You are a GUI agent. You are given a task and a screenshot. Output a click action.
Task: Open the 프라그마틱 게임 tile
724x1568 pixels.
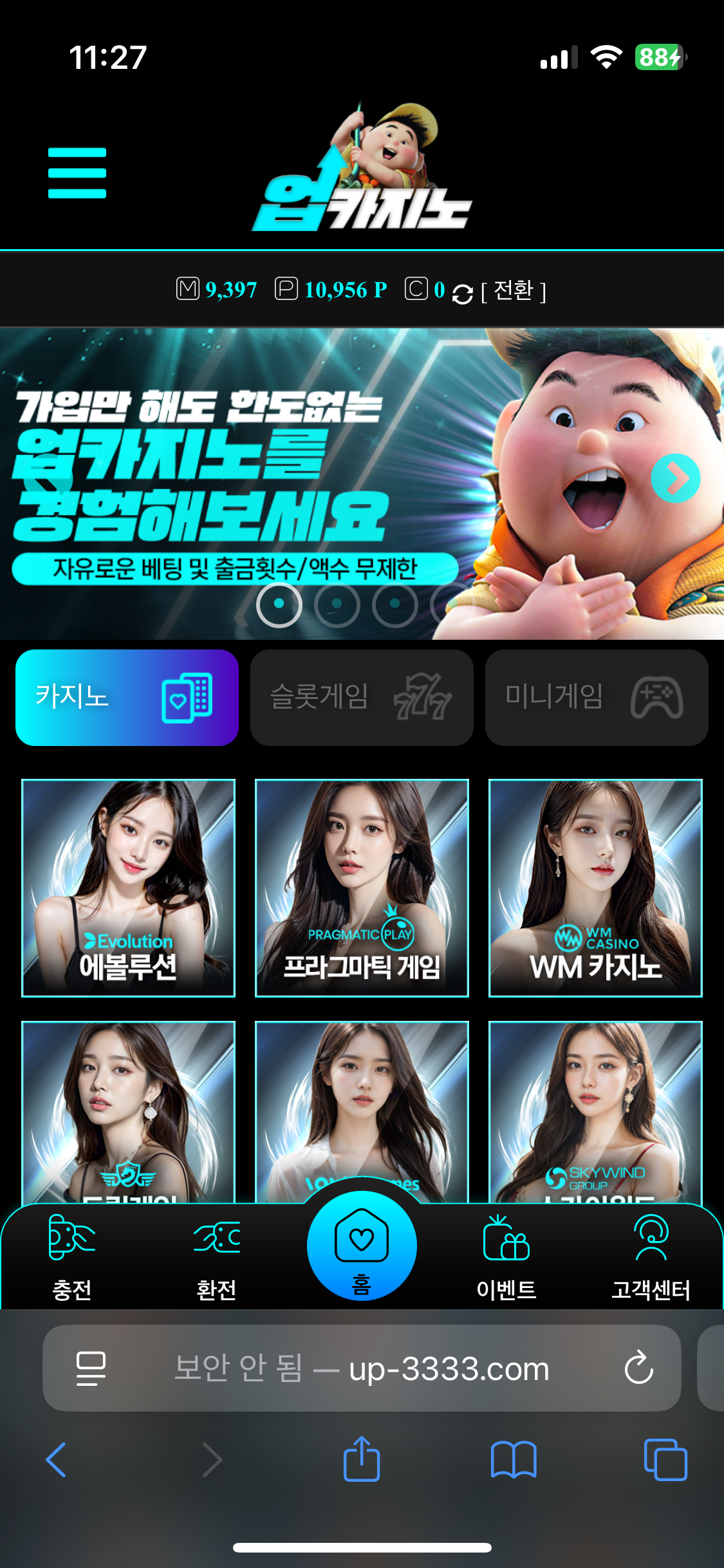click(362, 888)
